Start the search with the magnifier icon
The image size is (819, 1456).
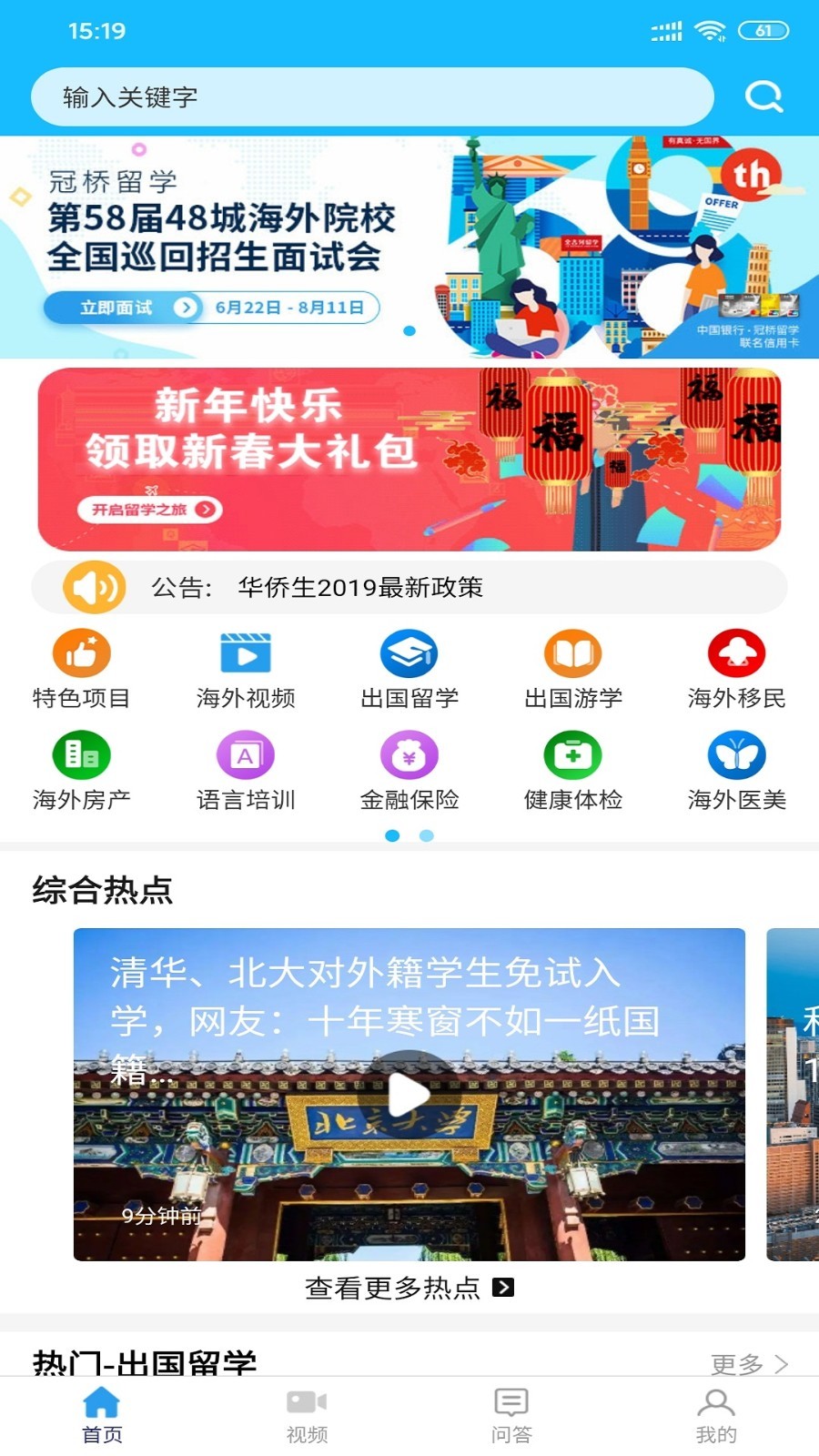coord(764,95)
